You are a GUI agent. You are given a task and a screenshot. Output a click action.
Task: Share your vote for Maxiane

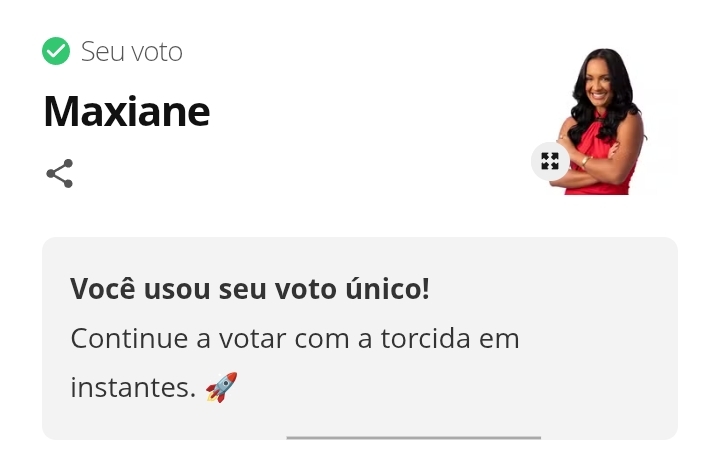pos(60,173)
